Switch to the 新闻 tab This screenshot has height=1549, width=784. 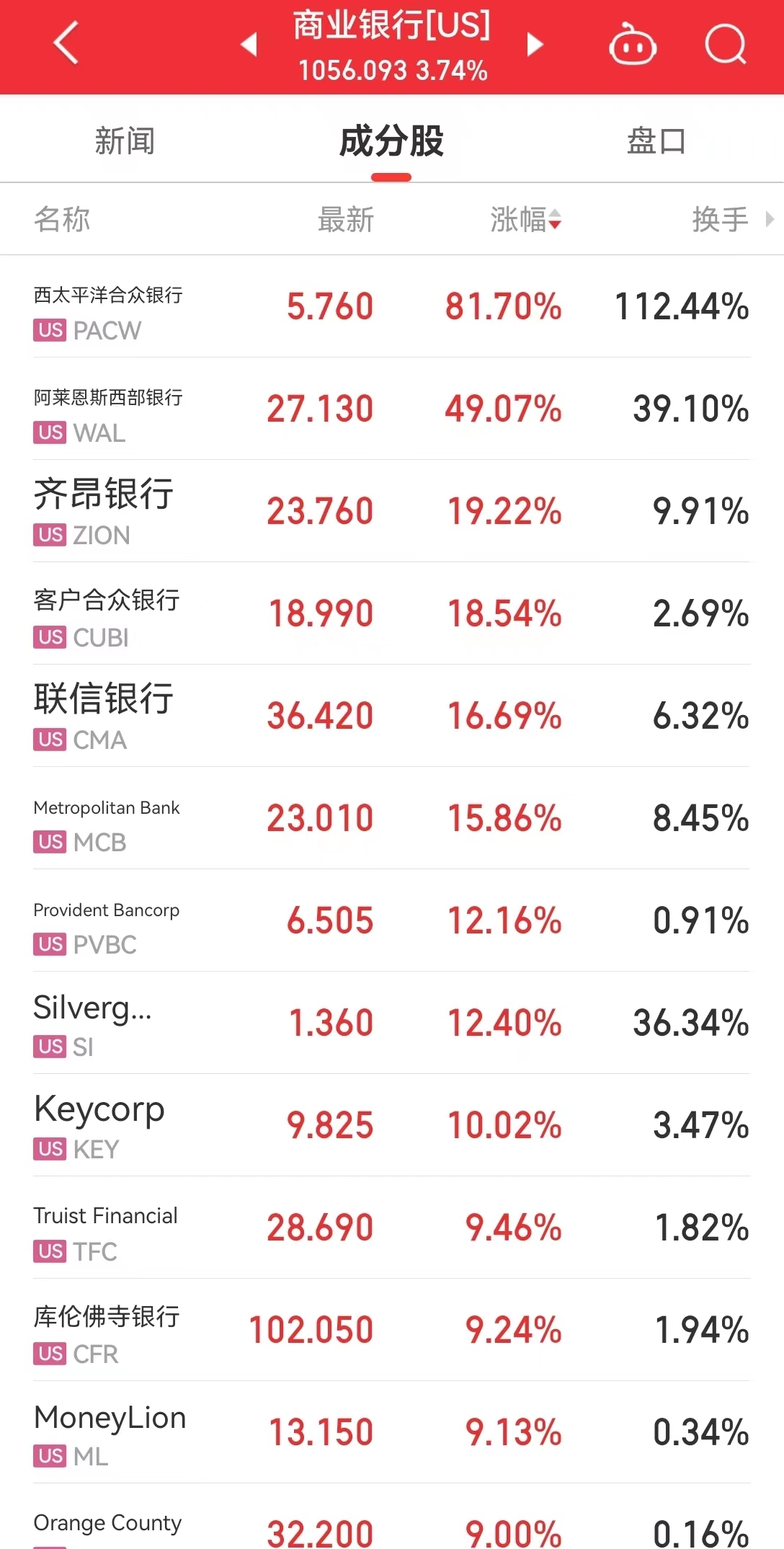(x=125, y=141)
